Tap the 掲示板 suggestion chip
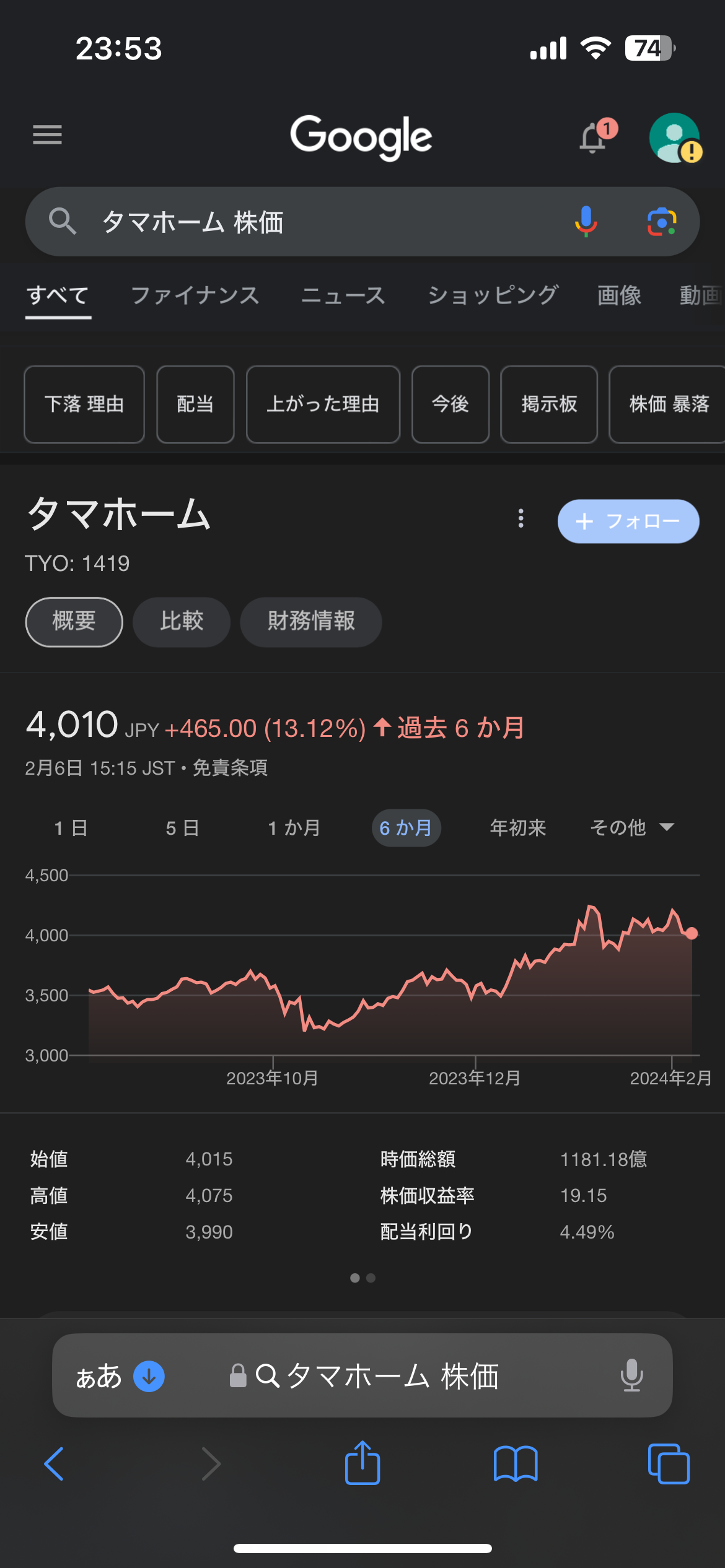 (549, 404)
